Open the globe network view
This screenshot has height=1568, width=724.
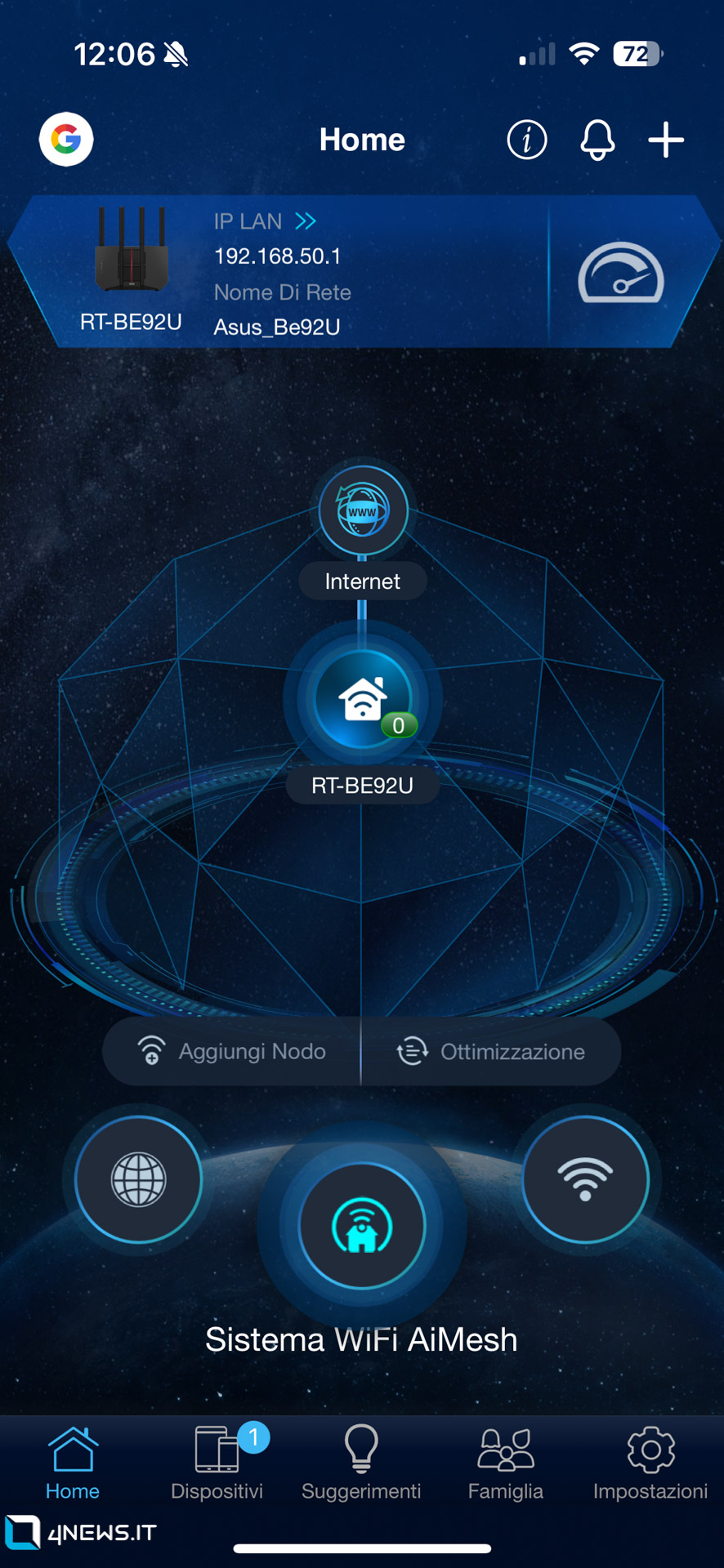click(x=138, y=1179)
